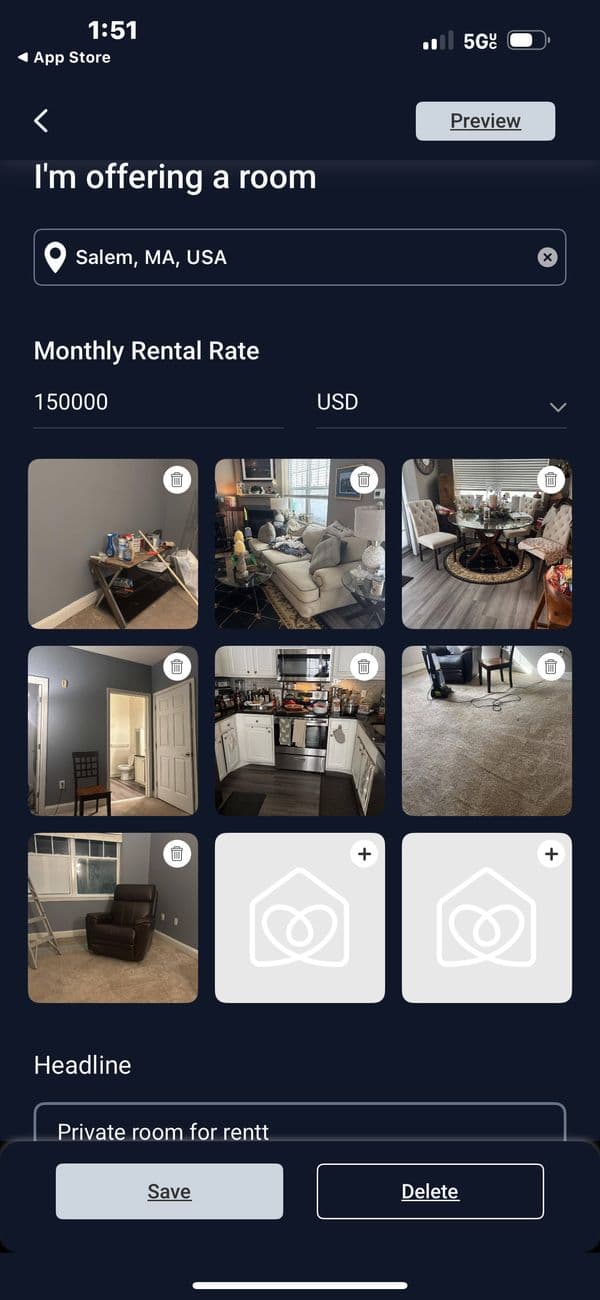The height and width of the screenshot is (1300, 600).
Task: Remove the carpet and vacuum photo
Action: point(551,666)
